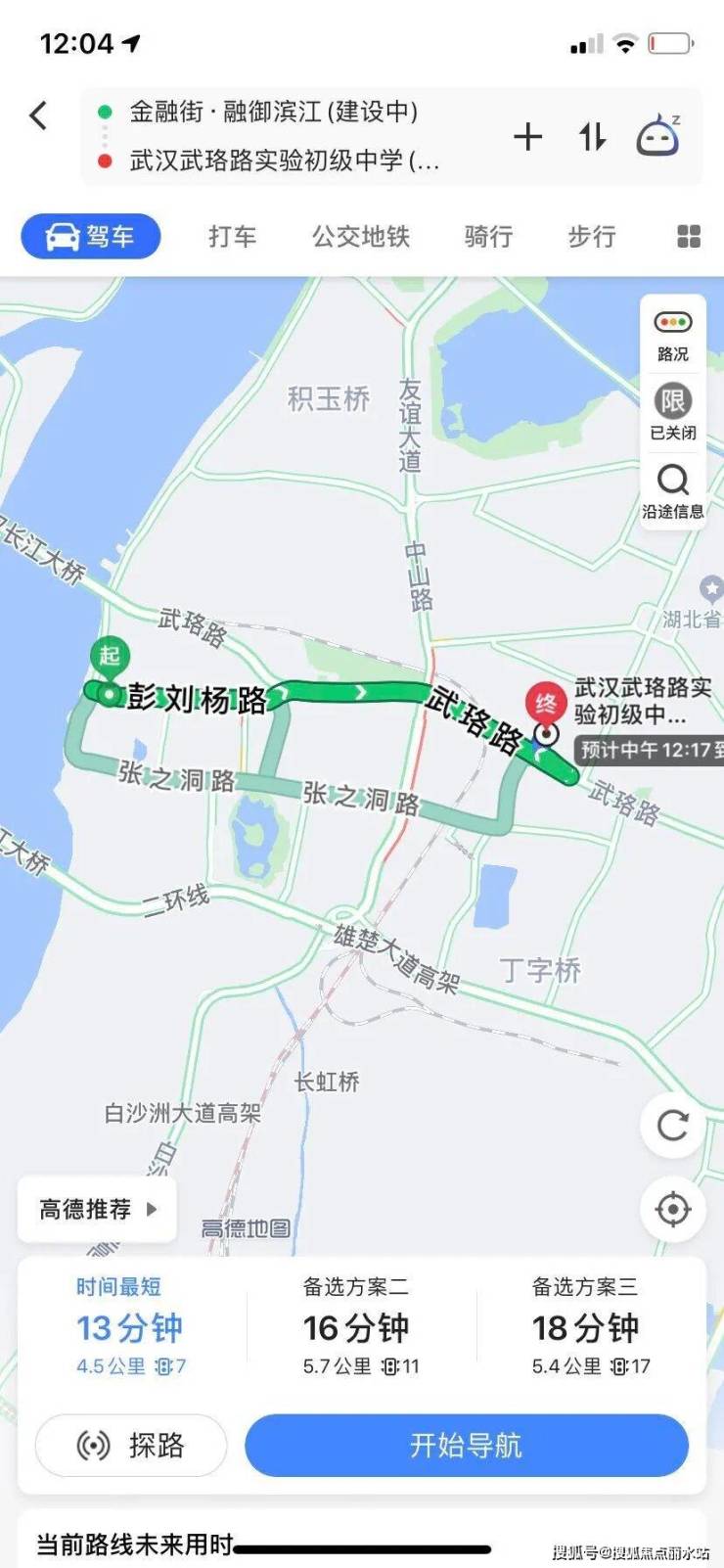This screenshot has width=724, height=1568.
Task: Start navigation with 开始导航
Action: tap(466, 1445)
